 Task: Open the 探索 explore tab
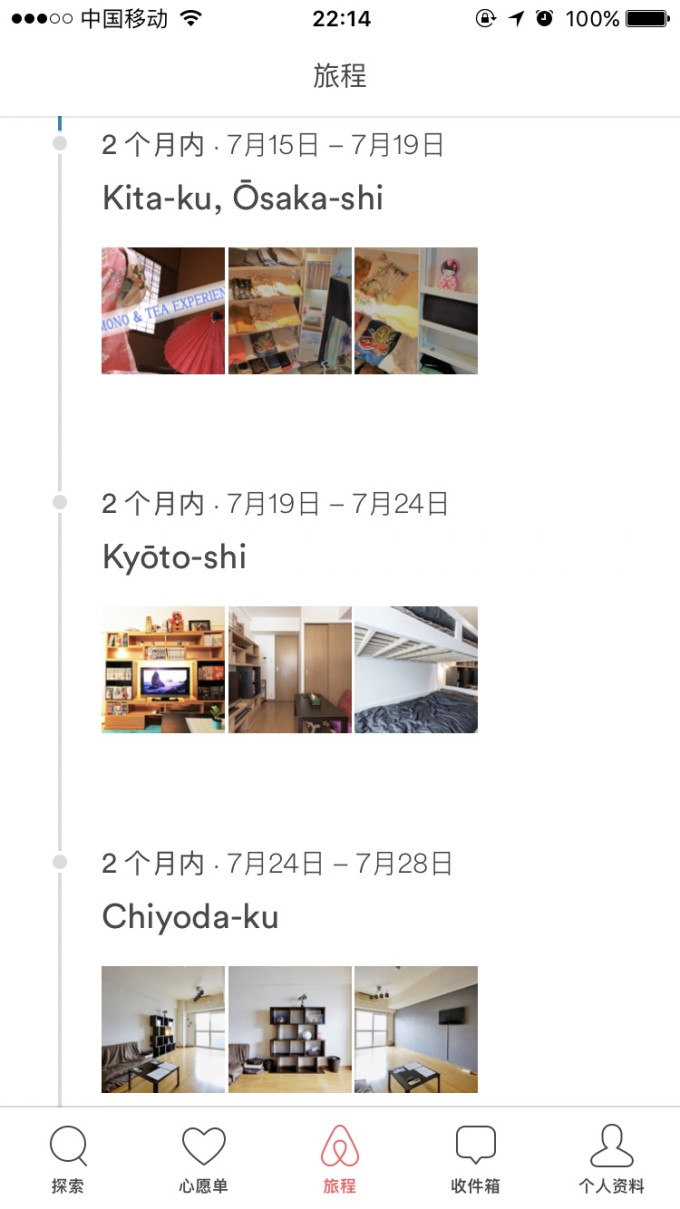68,1158
